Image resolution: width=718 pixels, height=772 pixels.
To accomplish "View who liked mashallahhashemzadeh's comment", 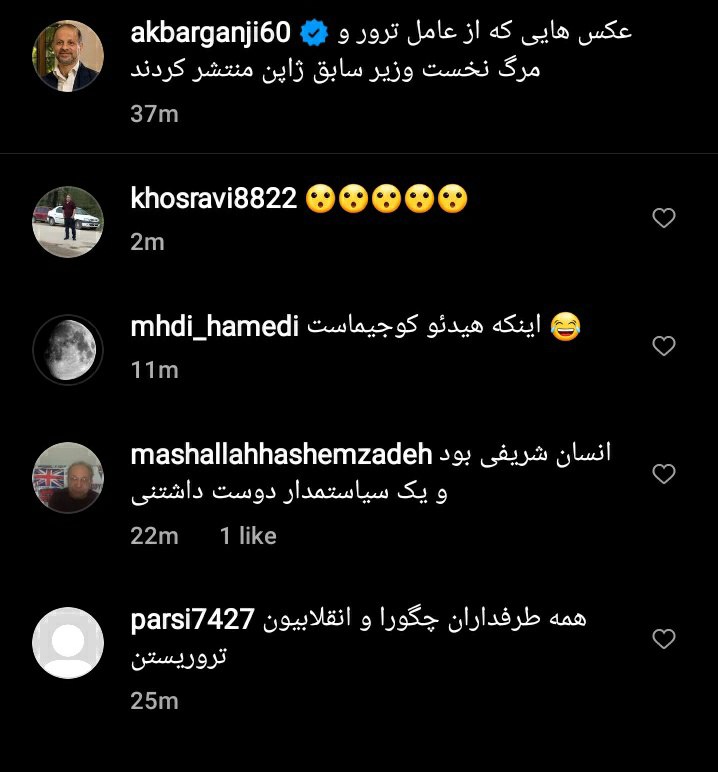I will click(248, 536).
